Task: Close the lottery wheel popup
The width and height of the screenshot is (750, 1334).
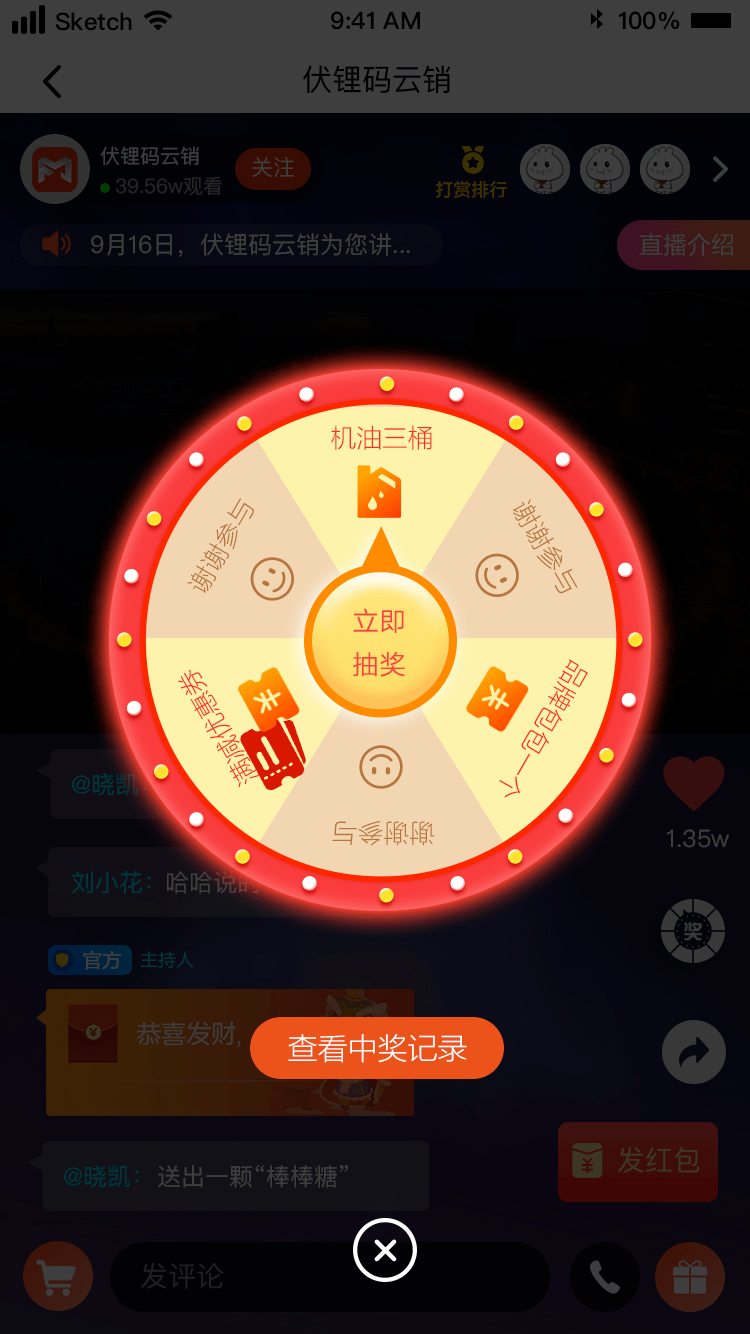Action: coord(385,1250)
